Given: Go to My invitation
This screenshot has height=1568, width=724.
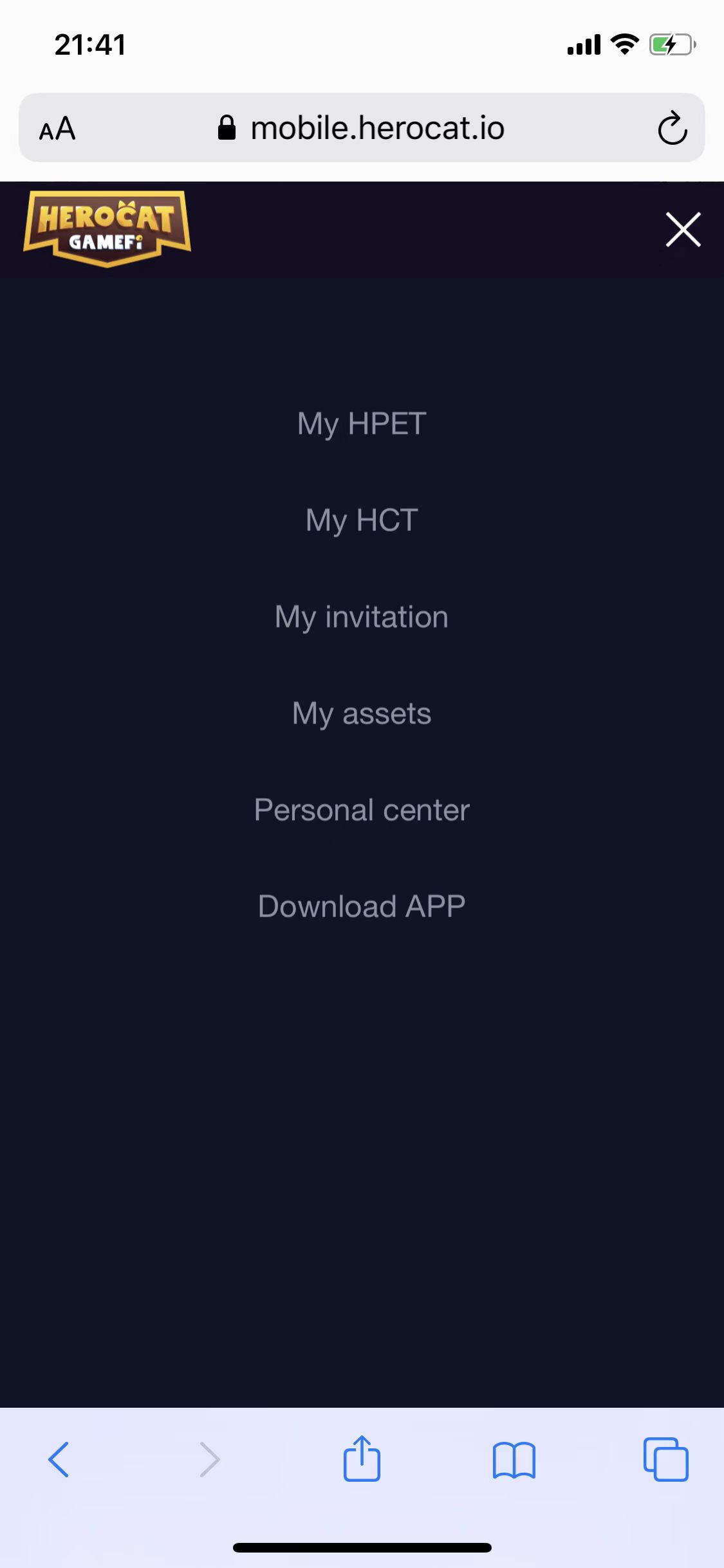Looking at the screenshot, I should coord(362,617).
